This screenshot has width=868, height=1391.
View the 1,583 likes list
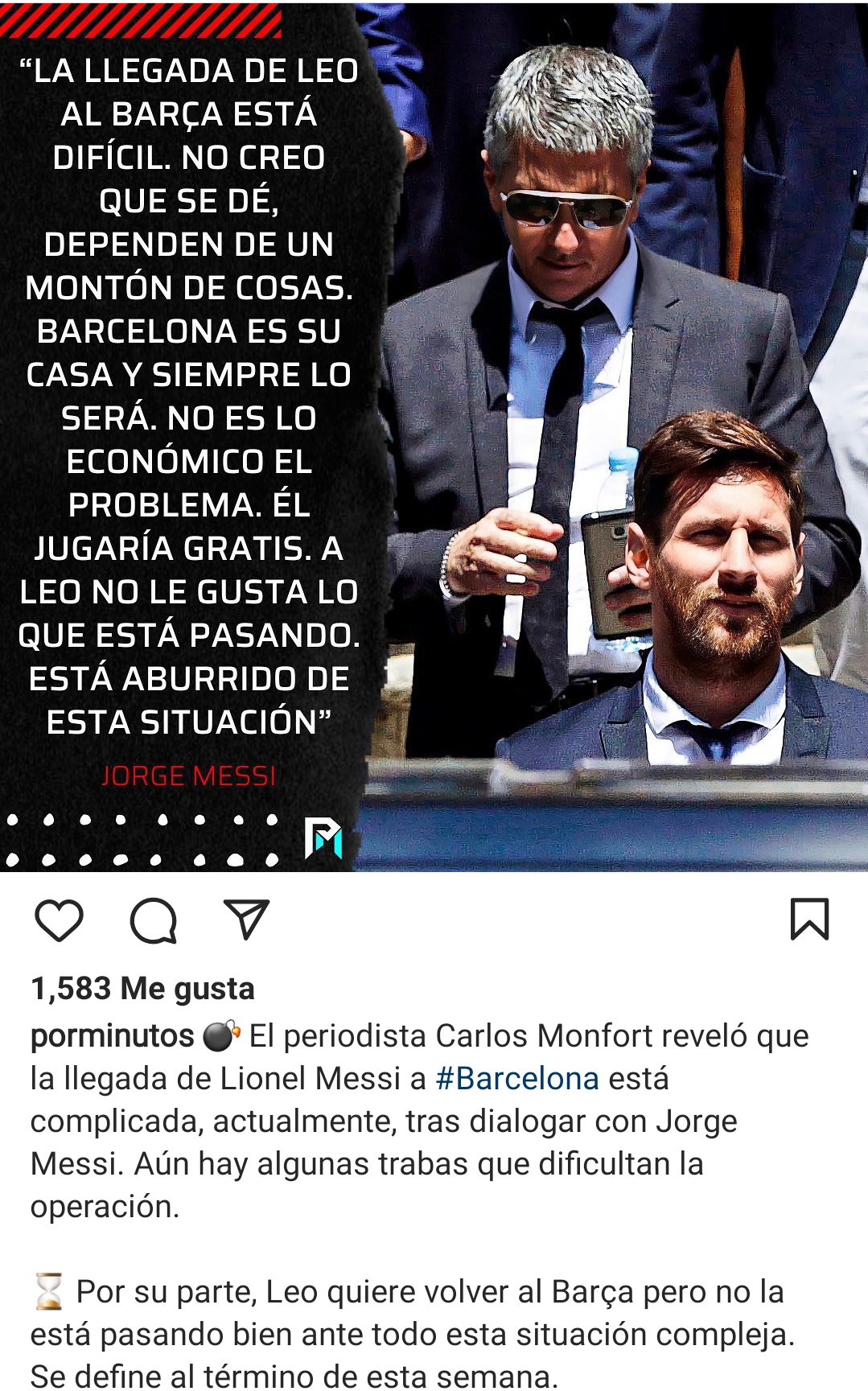(x=142, y=988)
